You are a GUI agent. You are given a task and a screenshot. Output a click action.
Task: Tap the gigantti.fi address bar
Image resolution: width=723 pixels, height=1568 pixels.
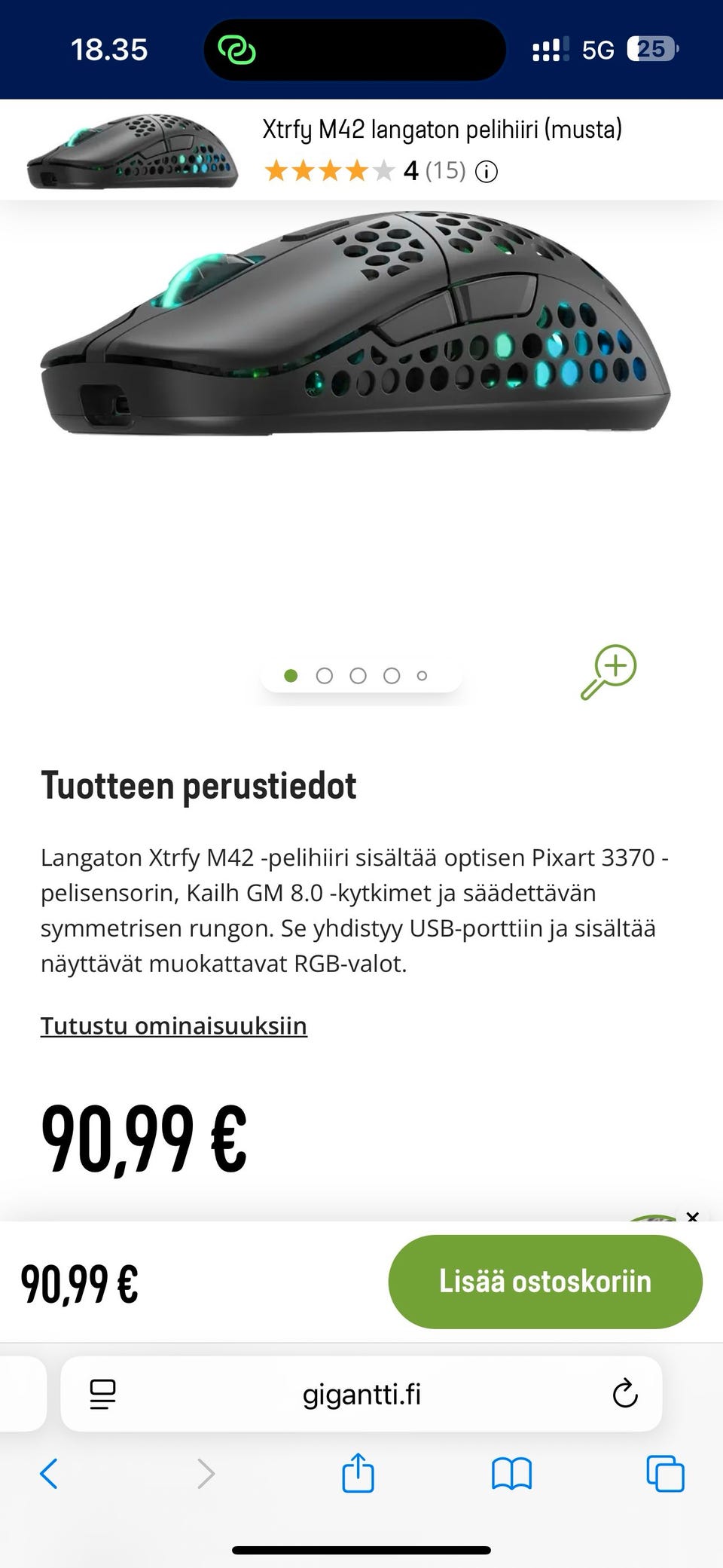361,1395
